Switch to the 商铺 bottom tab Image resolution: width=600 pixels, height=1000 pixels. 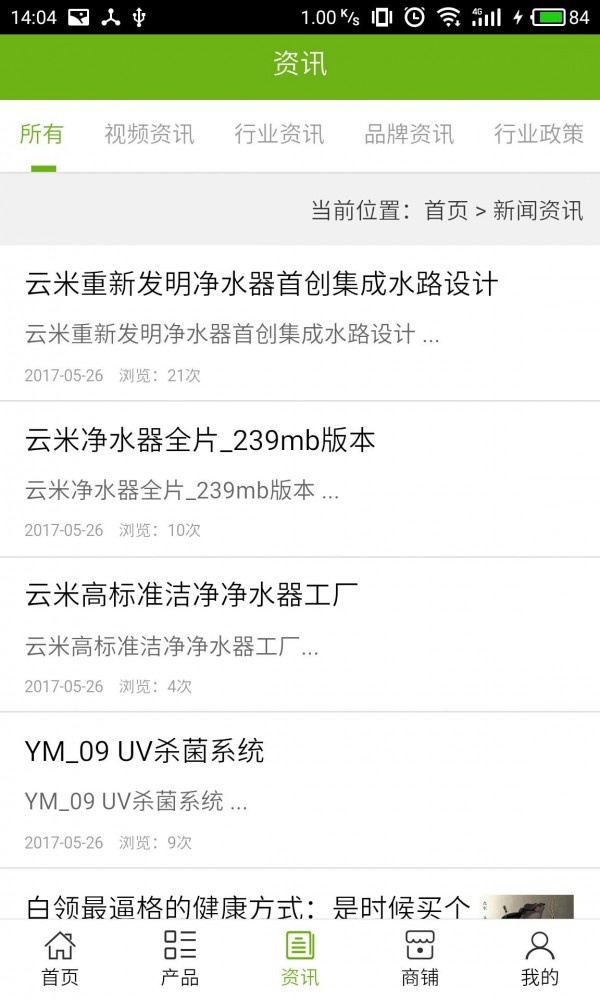coord(420,959)
